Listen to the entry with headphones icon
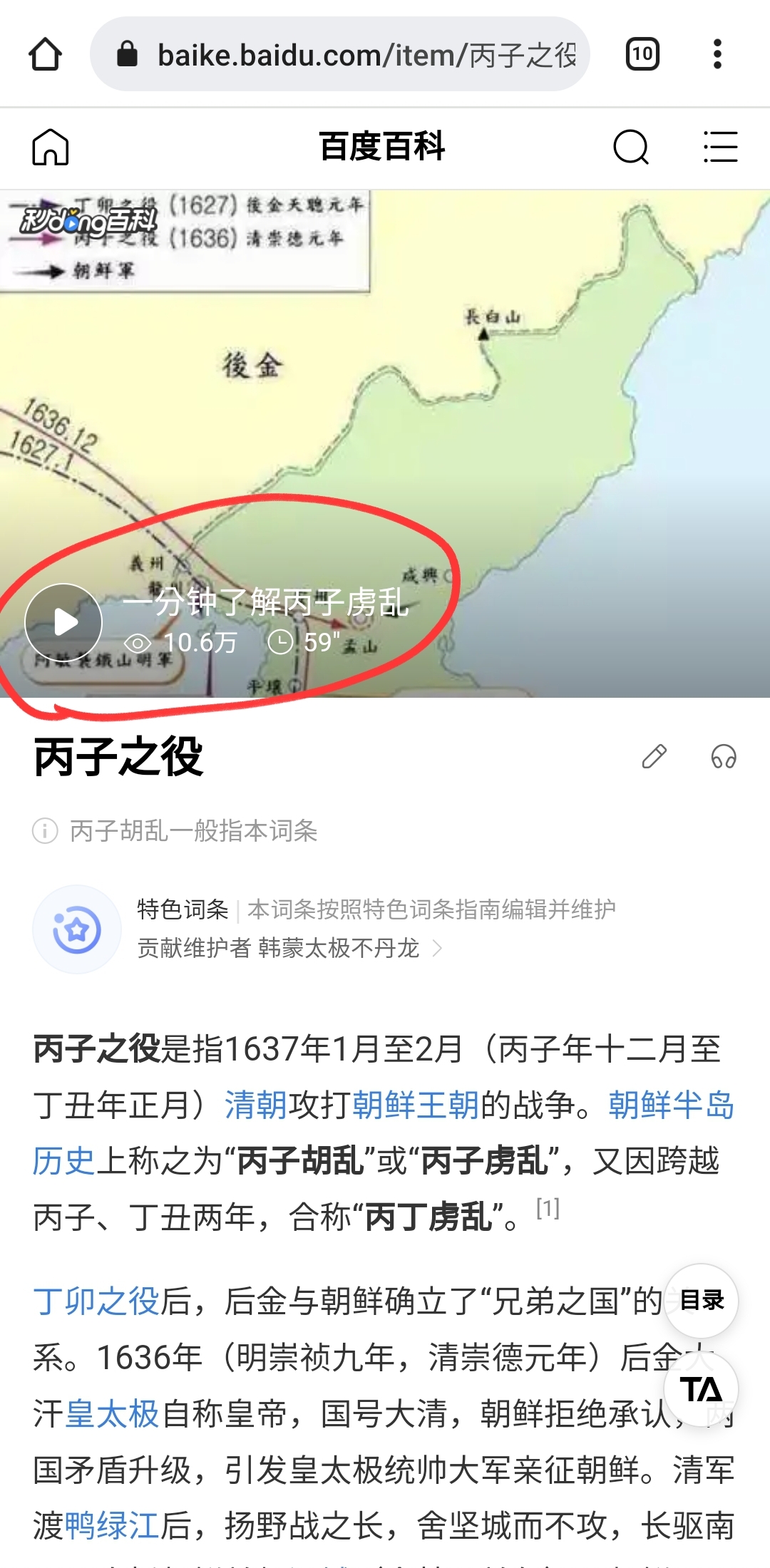 (724, 756)
